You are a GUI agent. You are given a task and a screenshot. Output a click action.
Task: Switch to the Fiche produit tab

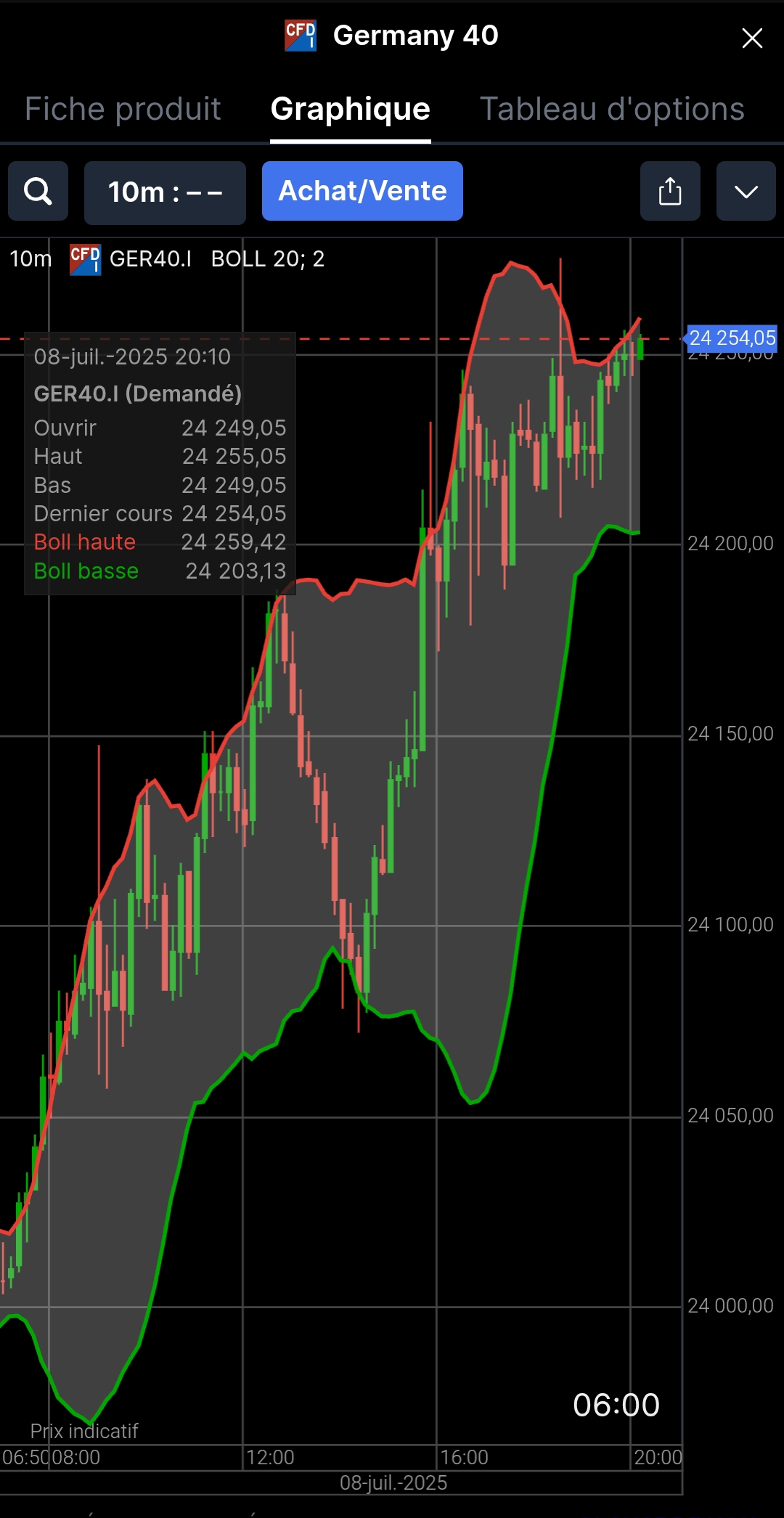tap(123, 110)
